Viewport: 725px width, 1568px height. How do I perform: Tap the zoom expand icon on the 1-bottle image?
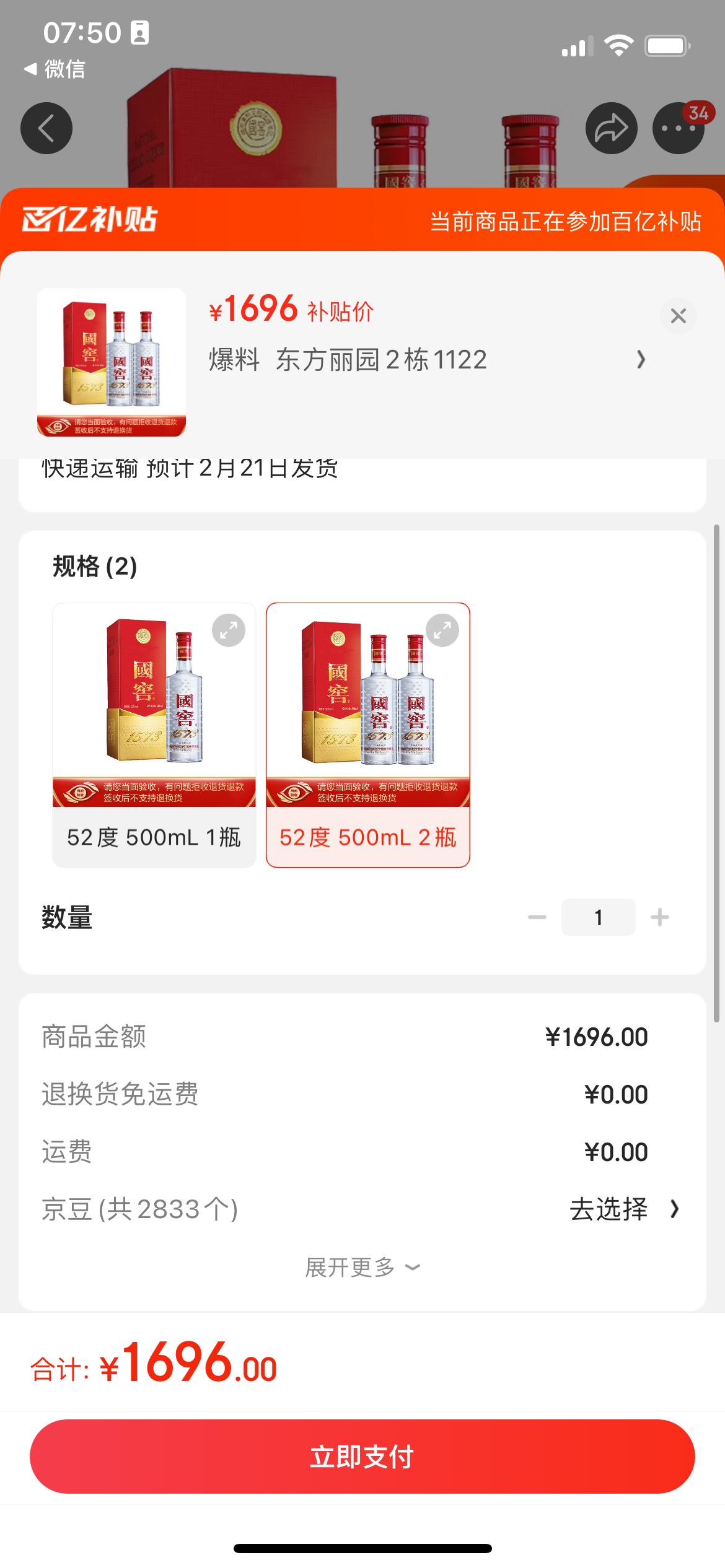coord(227,630)
